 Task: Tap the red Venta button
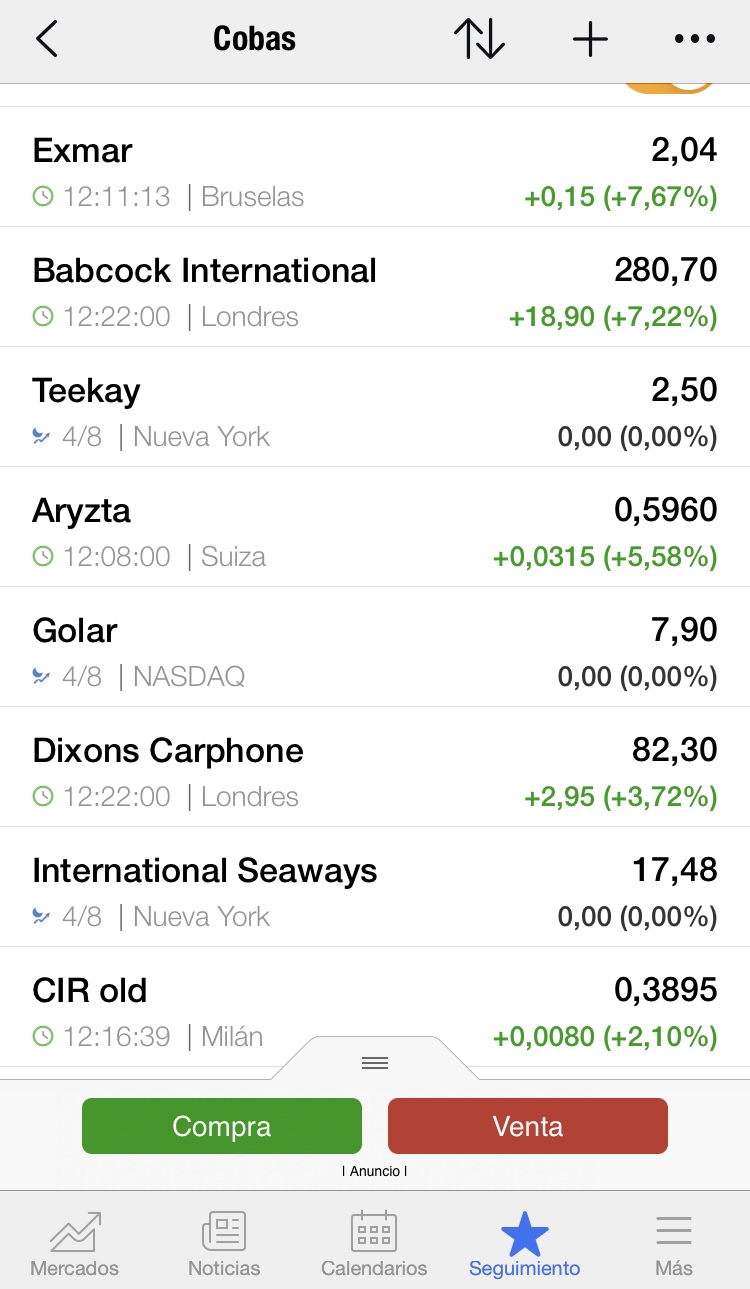[527, 1126]
